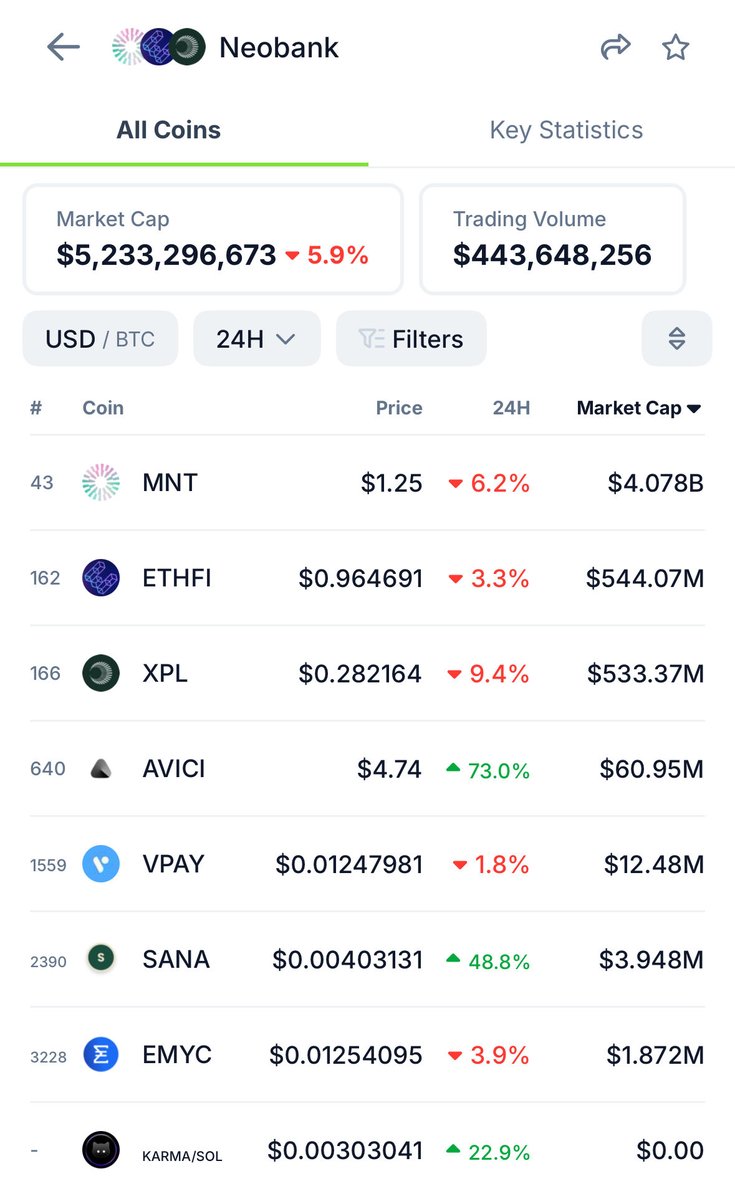Open the Filters options
Screen dimensions: 735x1199
click(411, 339)
